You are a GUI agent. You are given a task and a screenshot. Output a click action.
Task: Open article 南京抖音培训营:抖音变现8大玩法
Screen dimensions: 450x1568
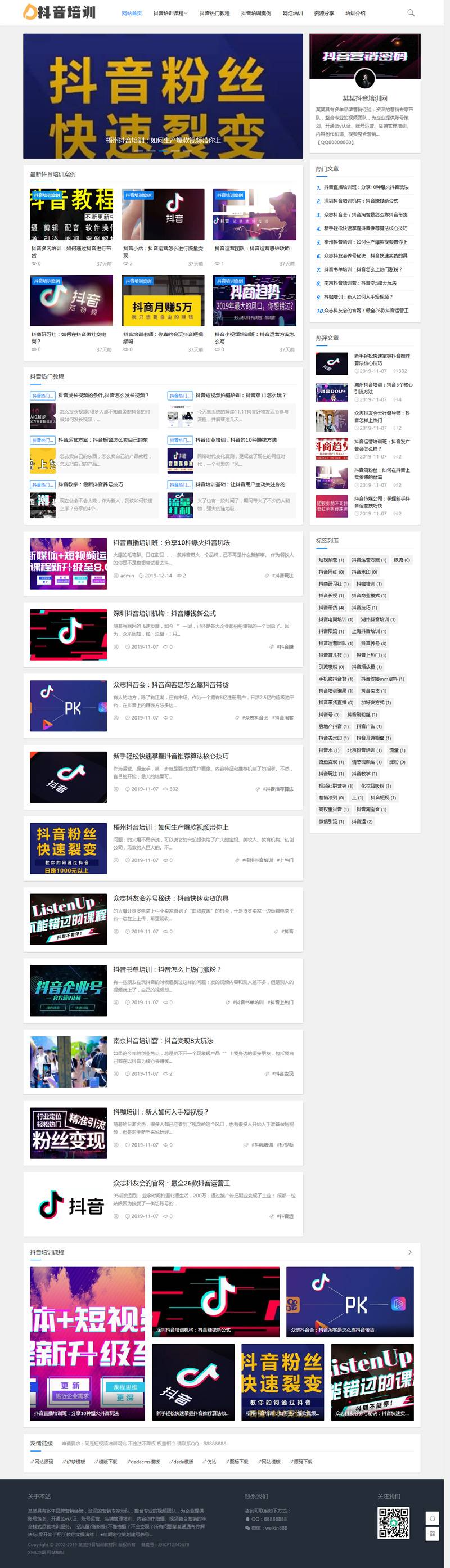coord(163,1040)
